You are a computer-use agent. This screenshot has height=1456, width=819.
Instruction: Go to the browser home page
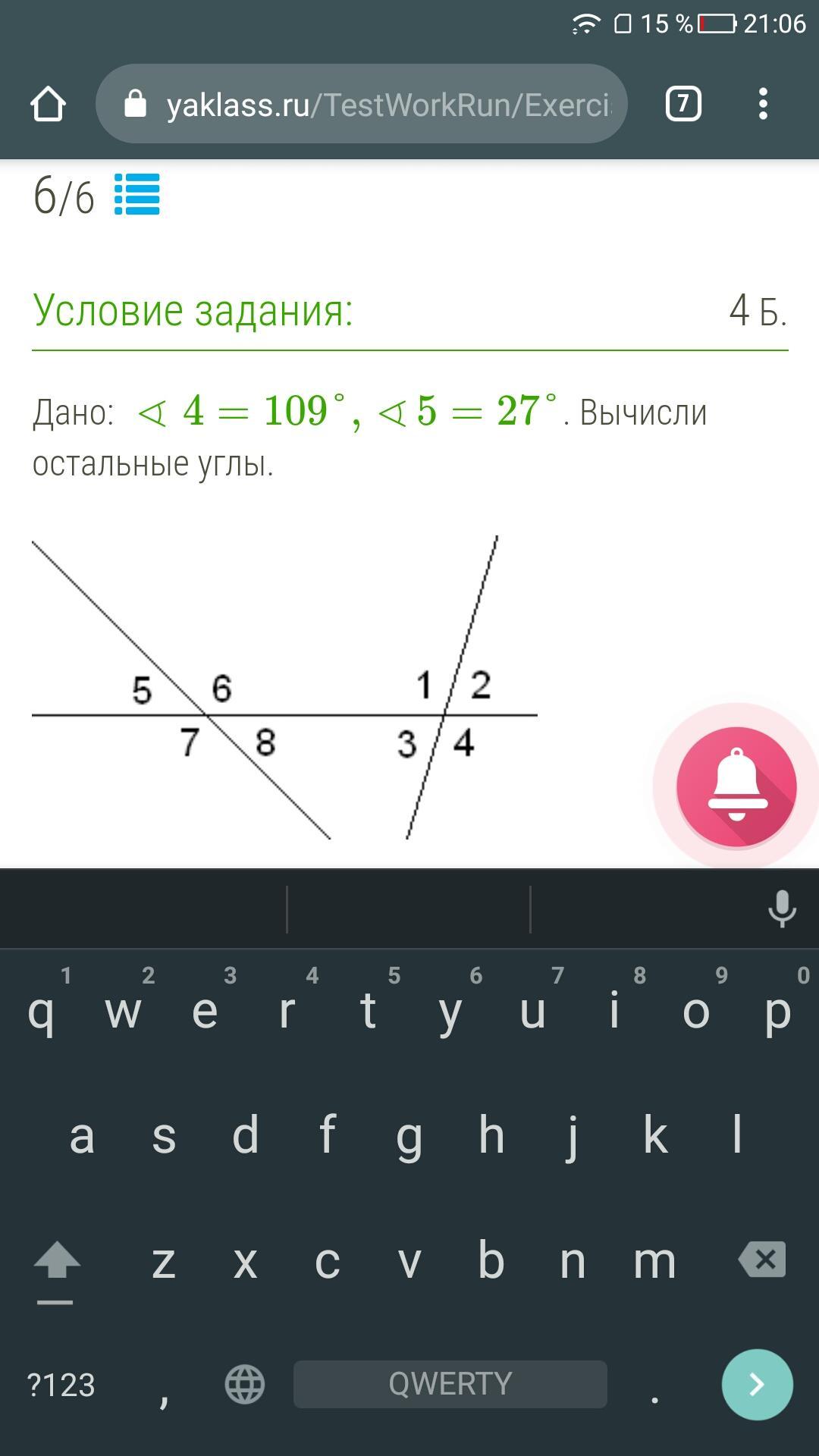click(48, 104)
